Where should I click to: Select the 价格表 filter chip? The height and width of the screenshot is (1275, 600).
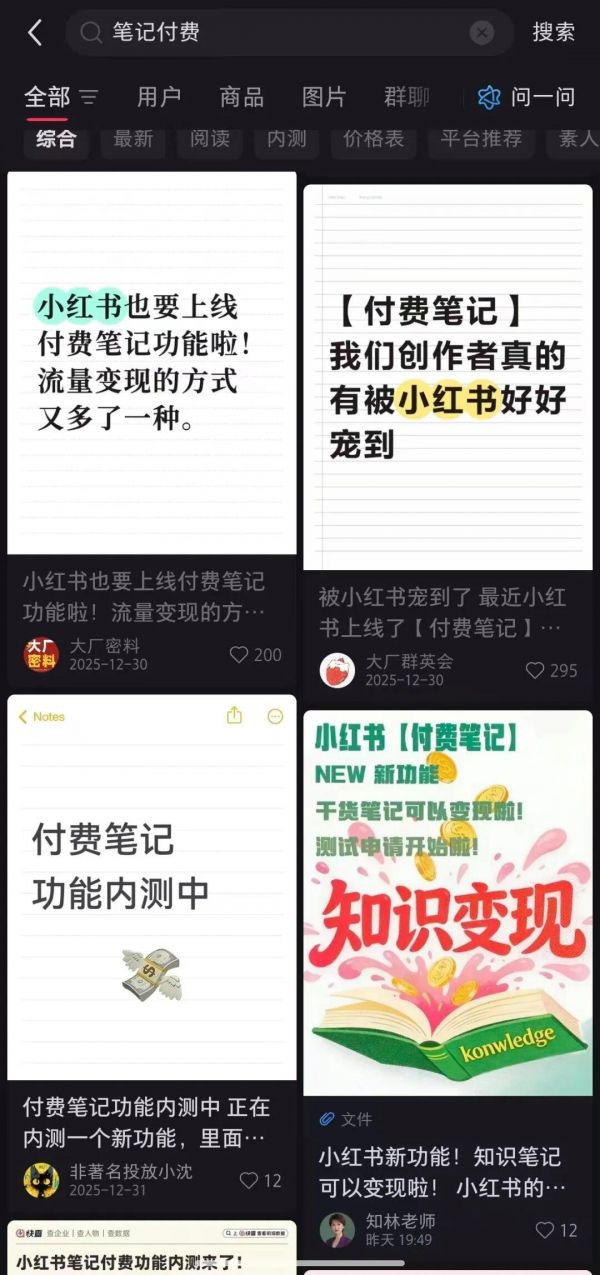tap(373, 140)
